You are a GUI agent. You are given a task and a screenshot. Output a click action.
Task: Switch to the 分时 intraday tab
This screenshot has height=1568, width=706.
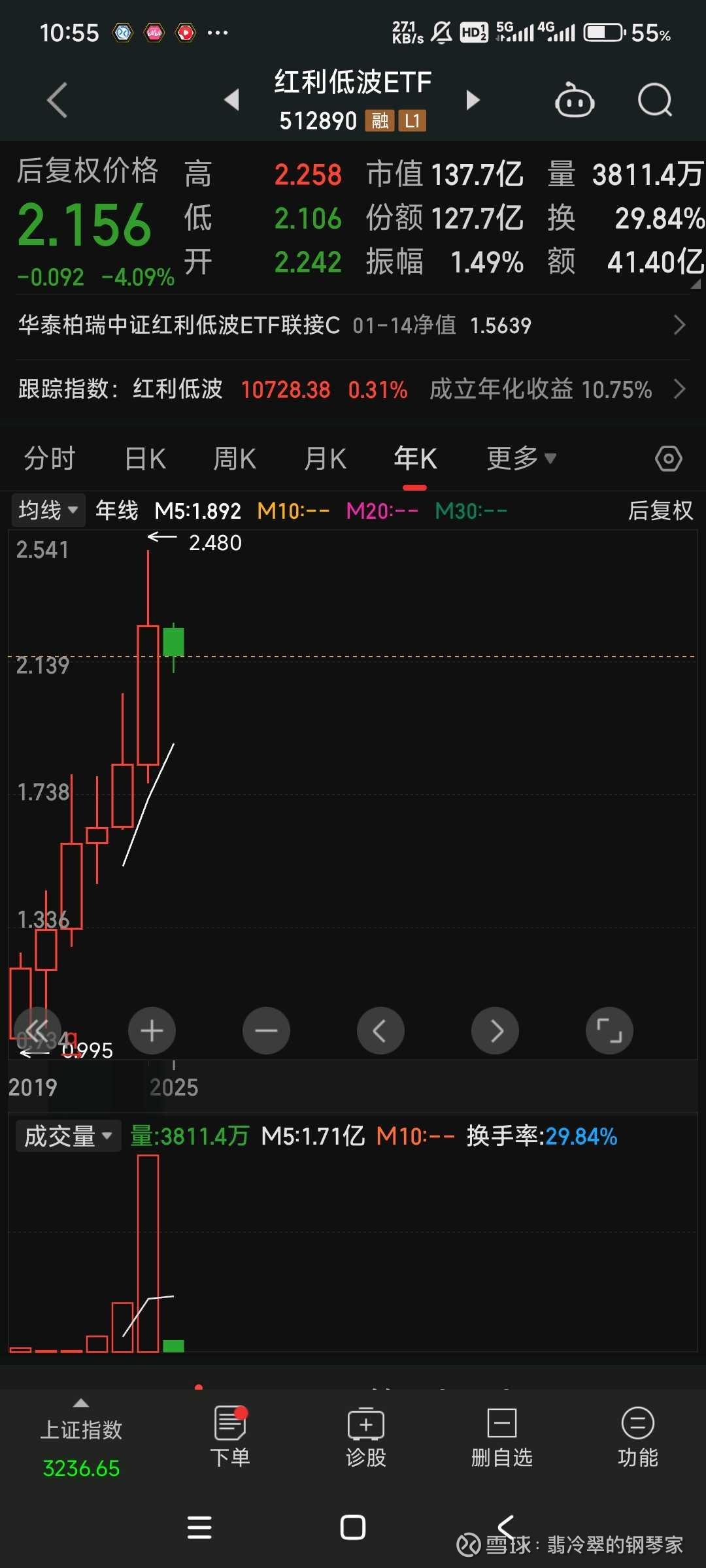point(50,458)
